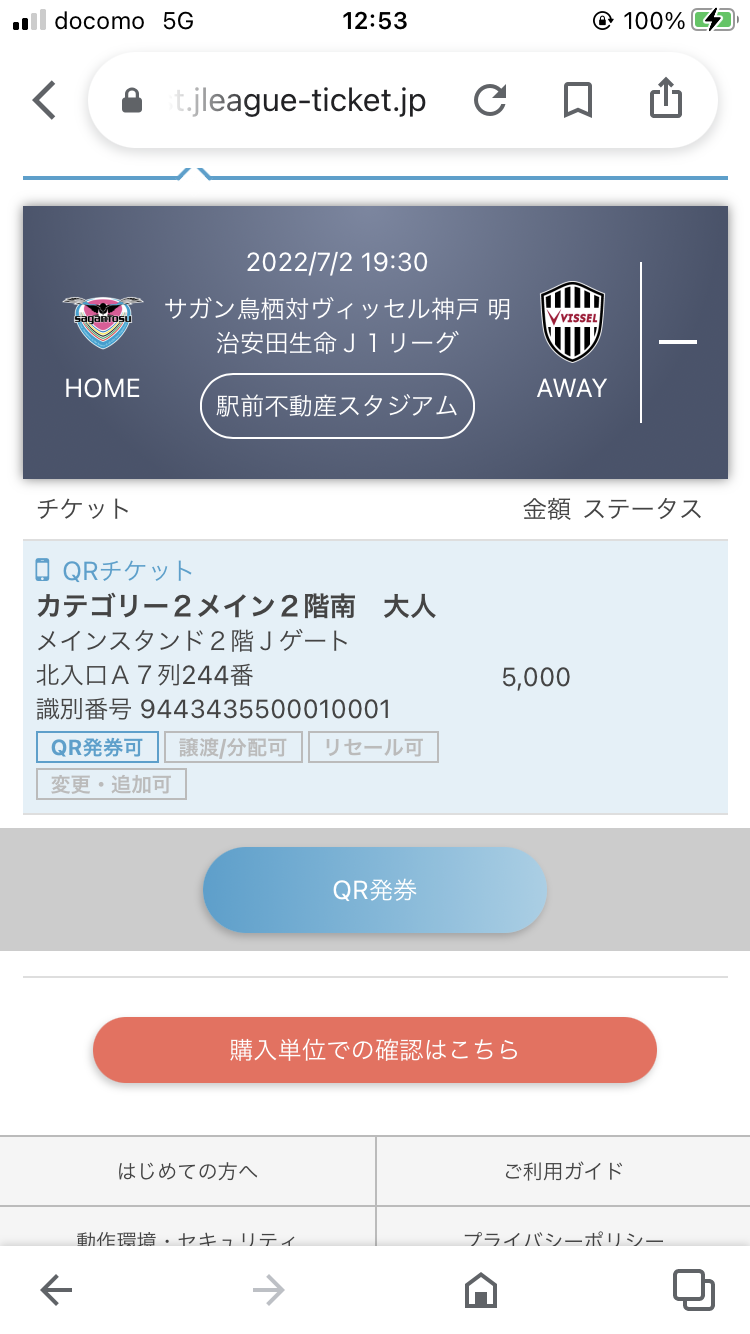Viewport: 750px width, 1334px height.
Task: Open the browser tabs switcher
Action: 693,1290
